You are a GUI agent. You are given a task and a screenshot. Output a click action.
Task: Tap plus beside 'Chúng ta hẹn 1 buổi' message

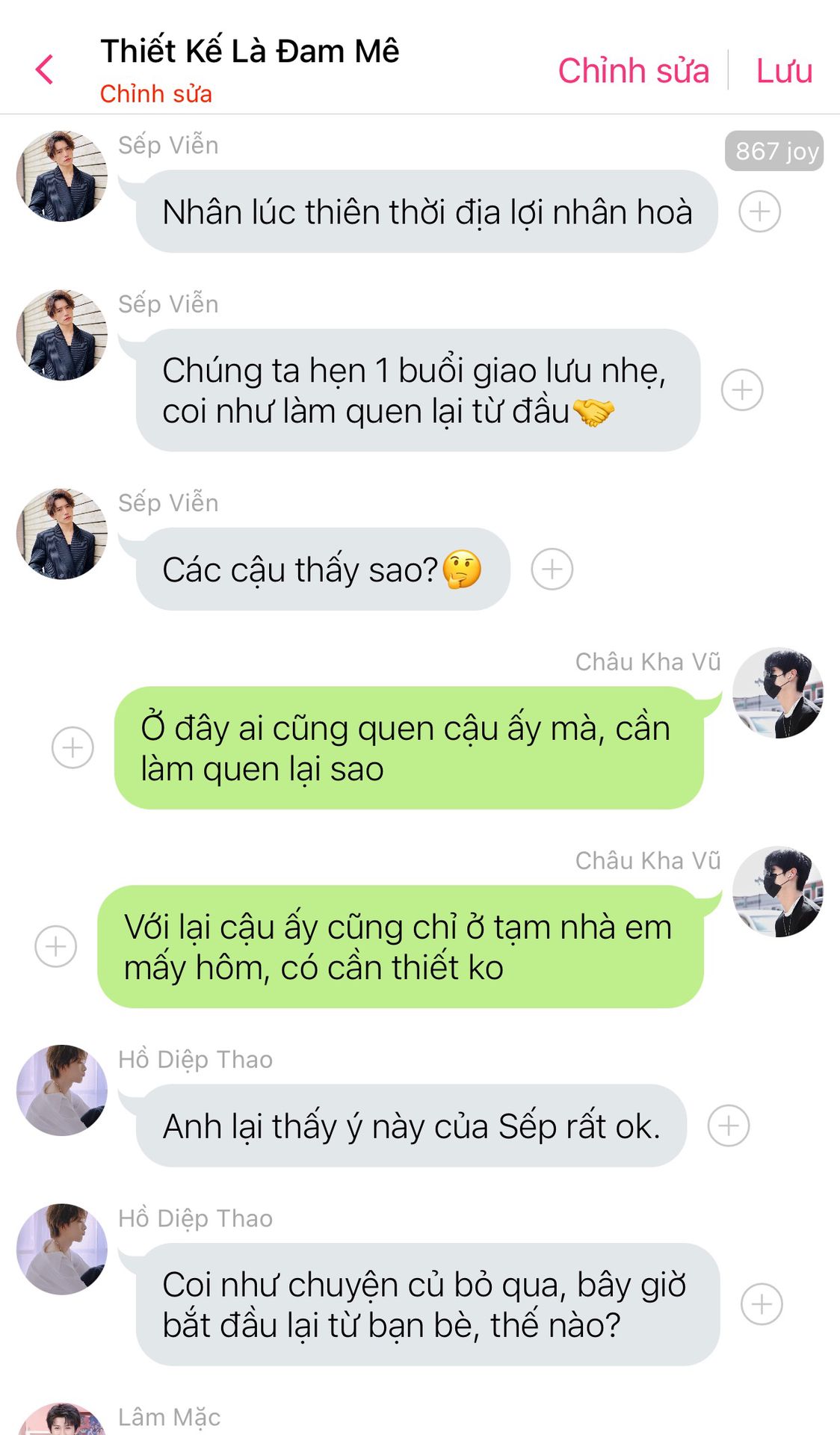(742, 390)
